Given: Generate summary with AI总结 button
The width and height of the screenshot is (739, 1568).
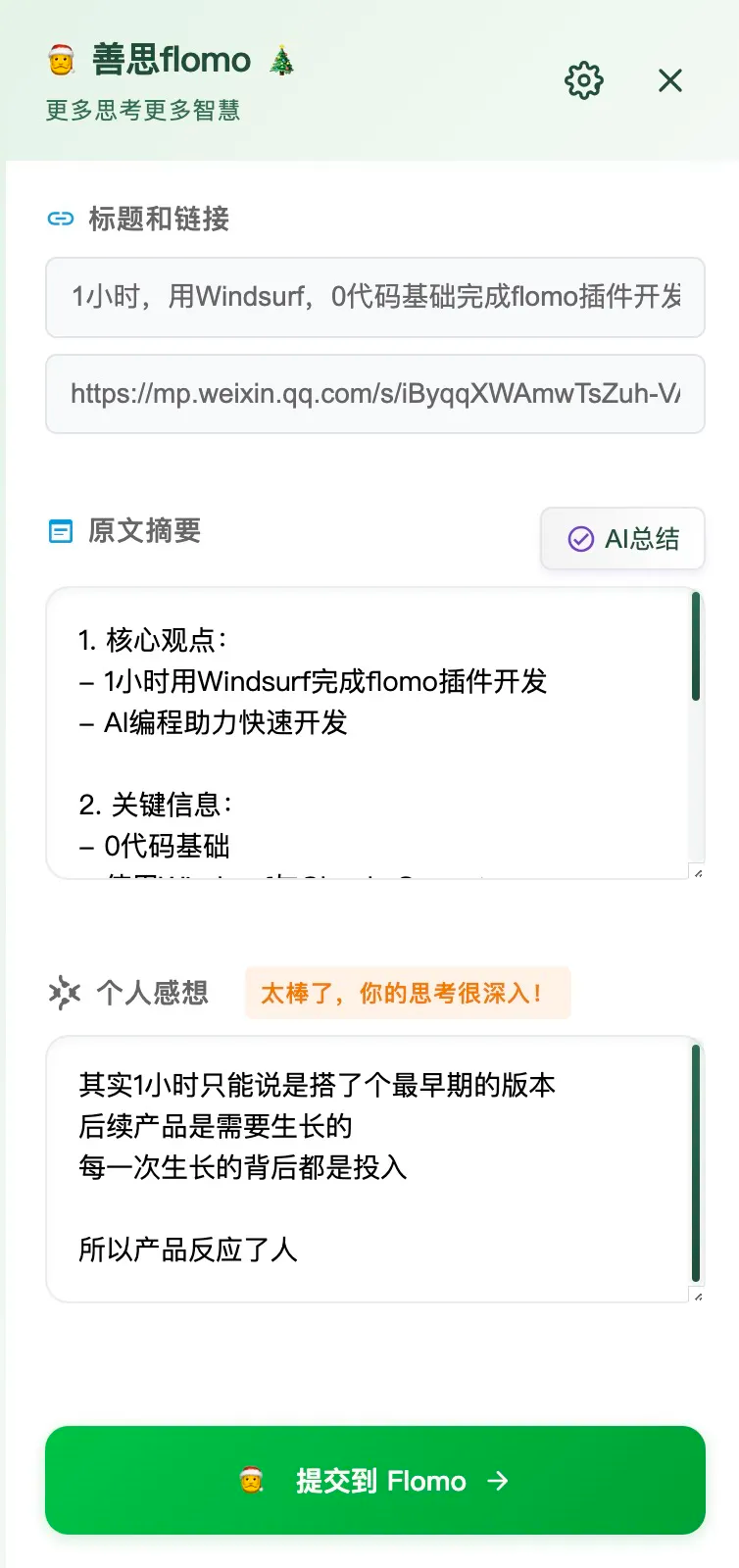Looking at the screenshot, I should tap(622, 538).
